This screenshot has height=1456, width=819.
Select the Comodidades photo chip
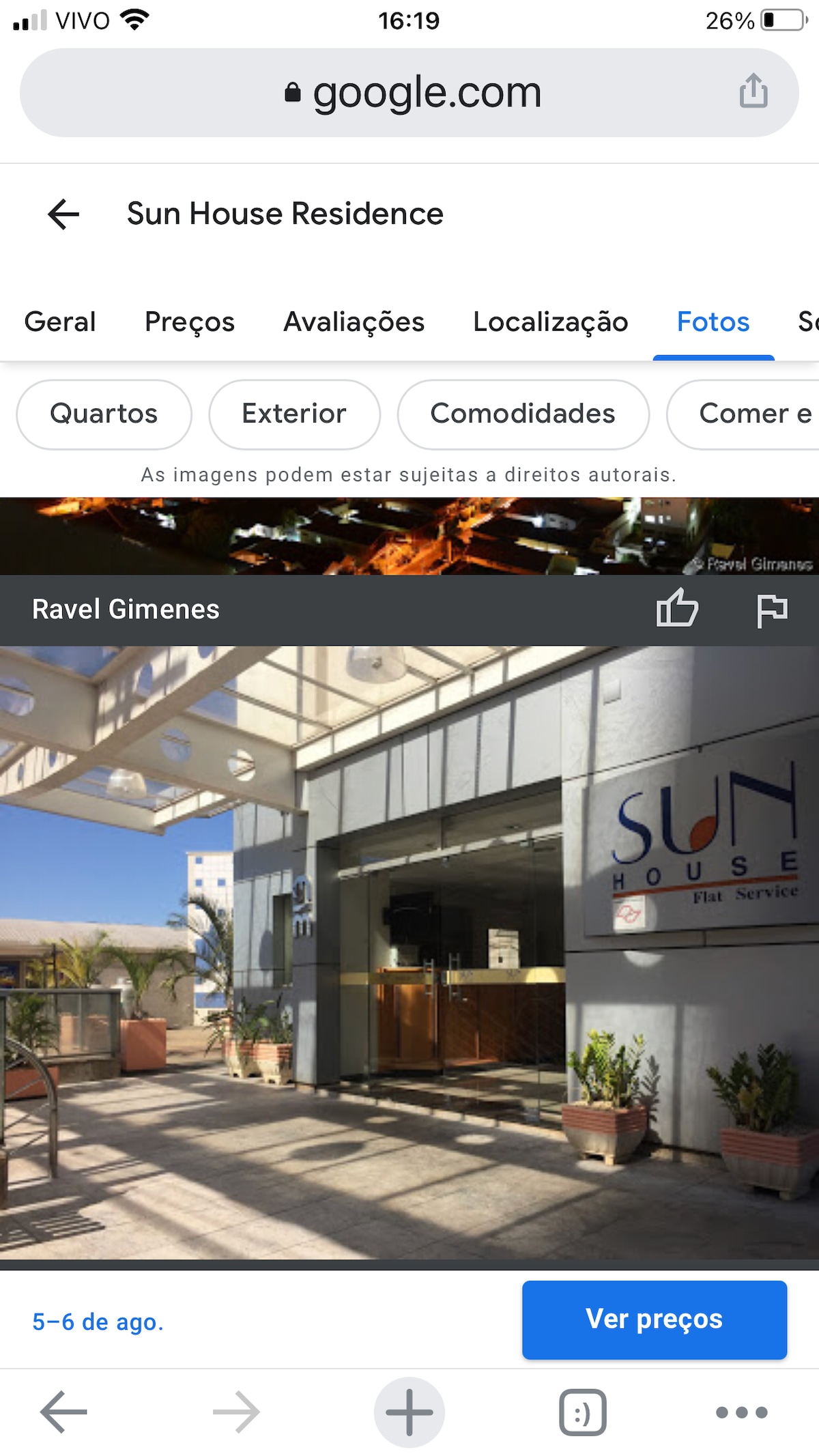[x=523, y=414]
